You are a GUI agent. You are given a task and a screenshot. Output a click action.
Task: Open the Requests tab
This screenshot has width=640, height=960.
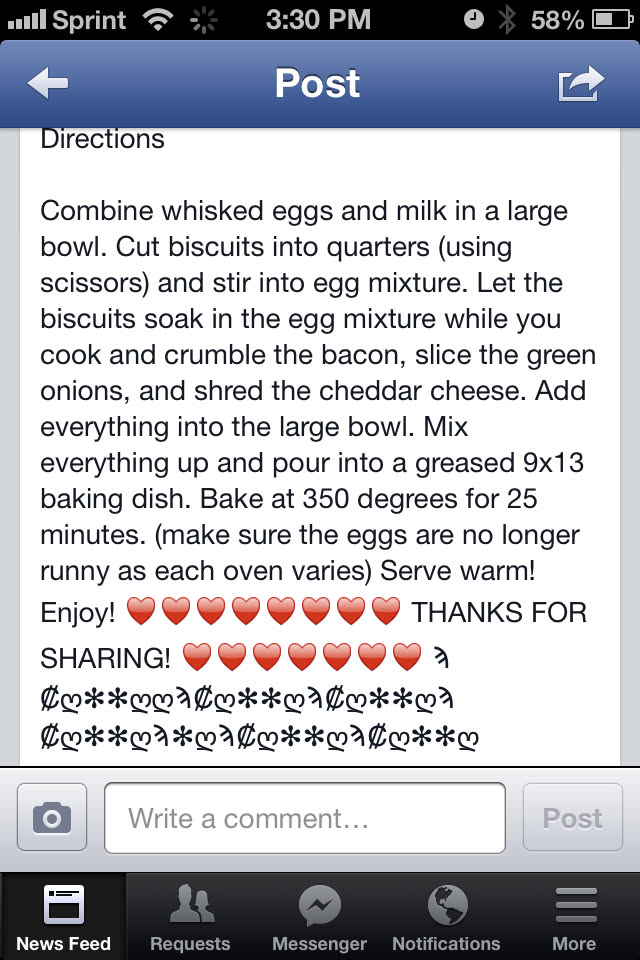point(190,917)
